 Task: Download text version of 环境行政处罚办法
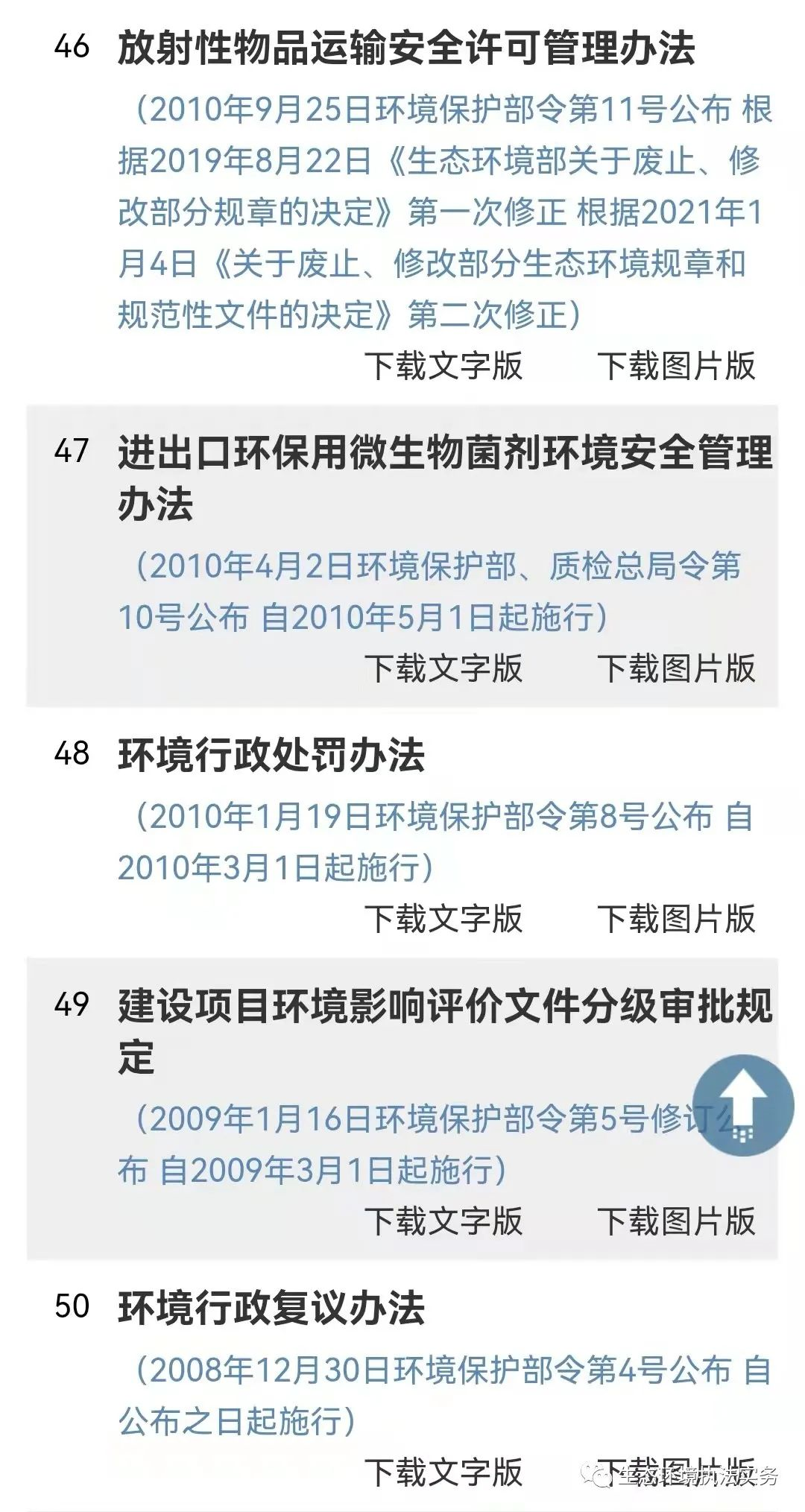(443, 919)
